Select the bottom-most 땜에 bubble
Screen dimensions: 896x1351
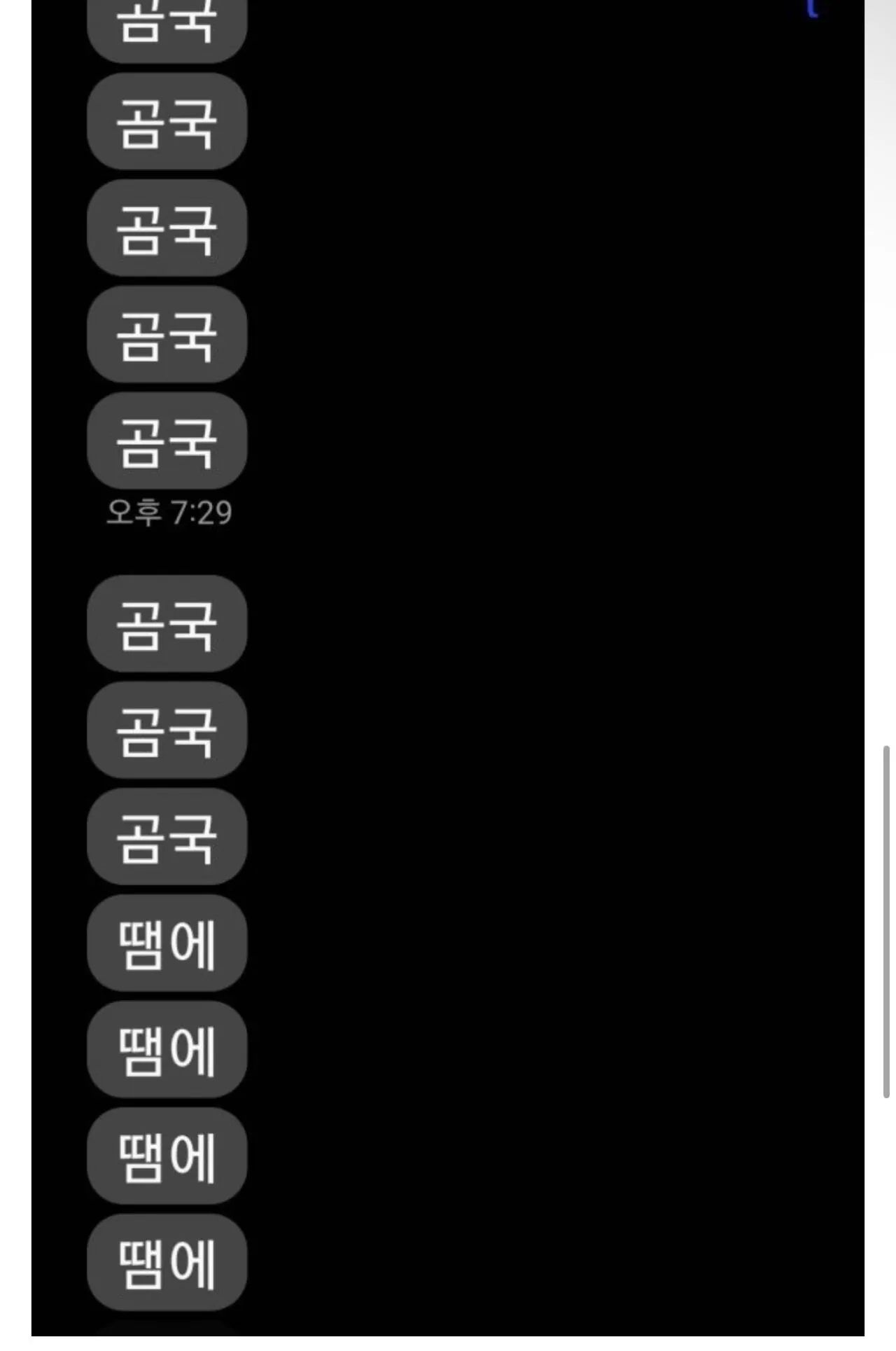click(166, 1264)
